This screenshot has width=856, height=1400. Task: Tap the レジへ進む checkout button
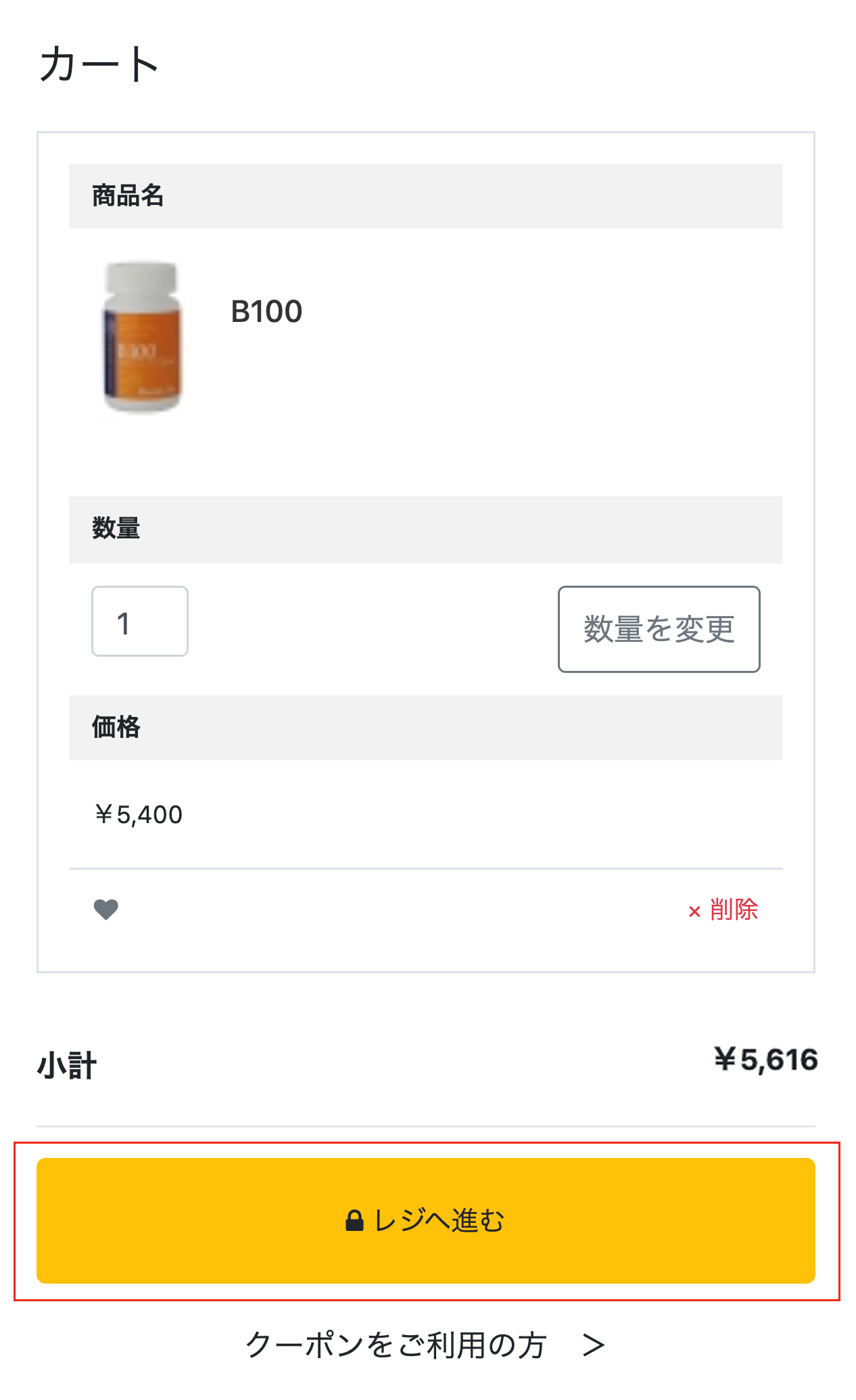426,1220
